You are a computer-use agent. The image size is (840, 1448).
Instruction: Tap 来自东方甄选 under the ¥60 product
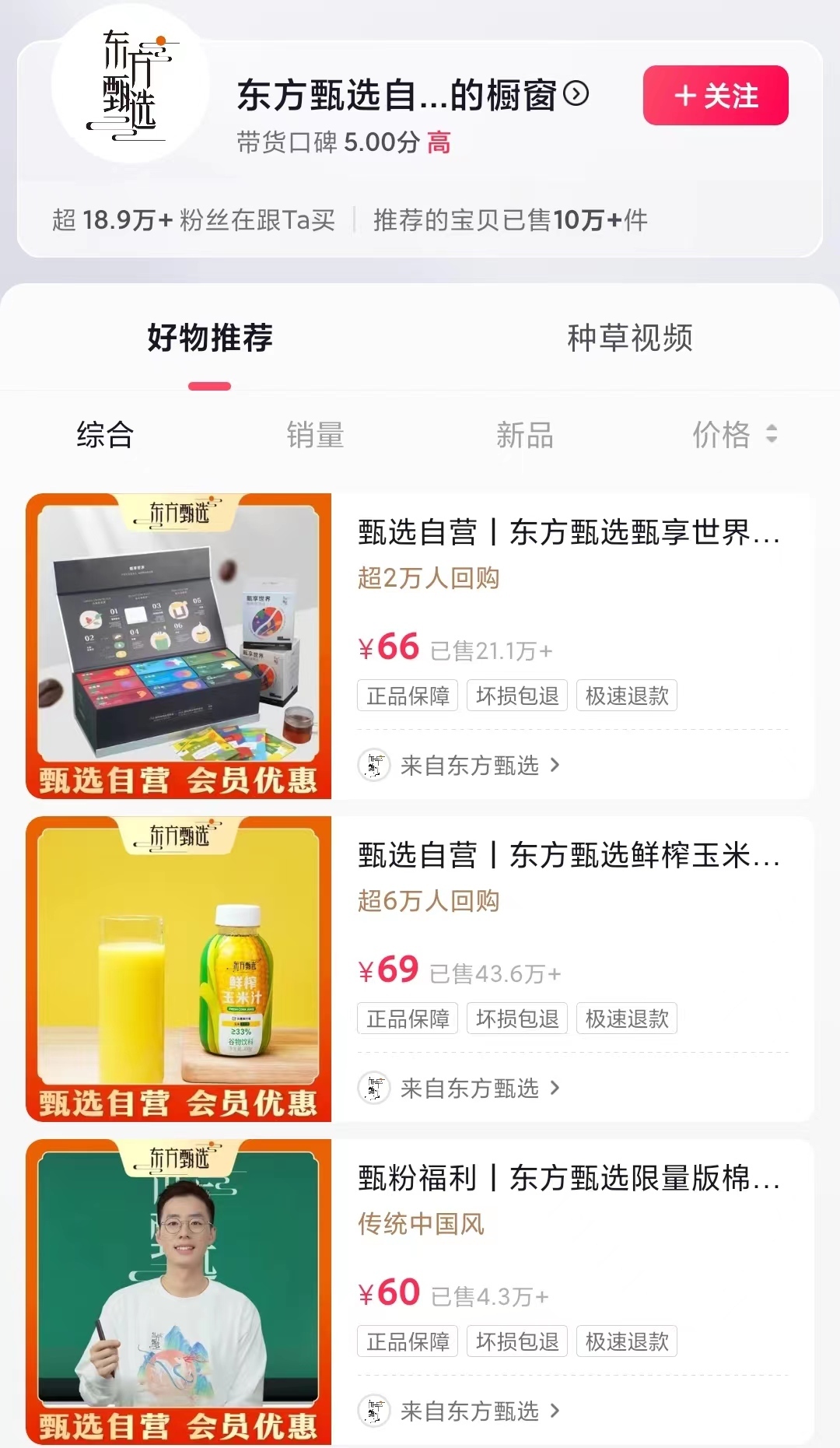(469, 1411)
